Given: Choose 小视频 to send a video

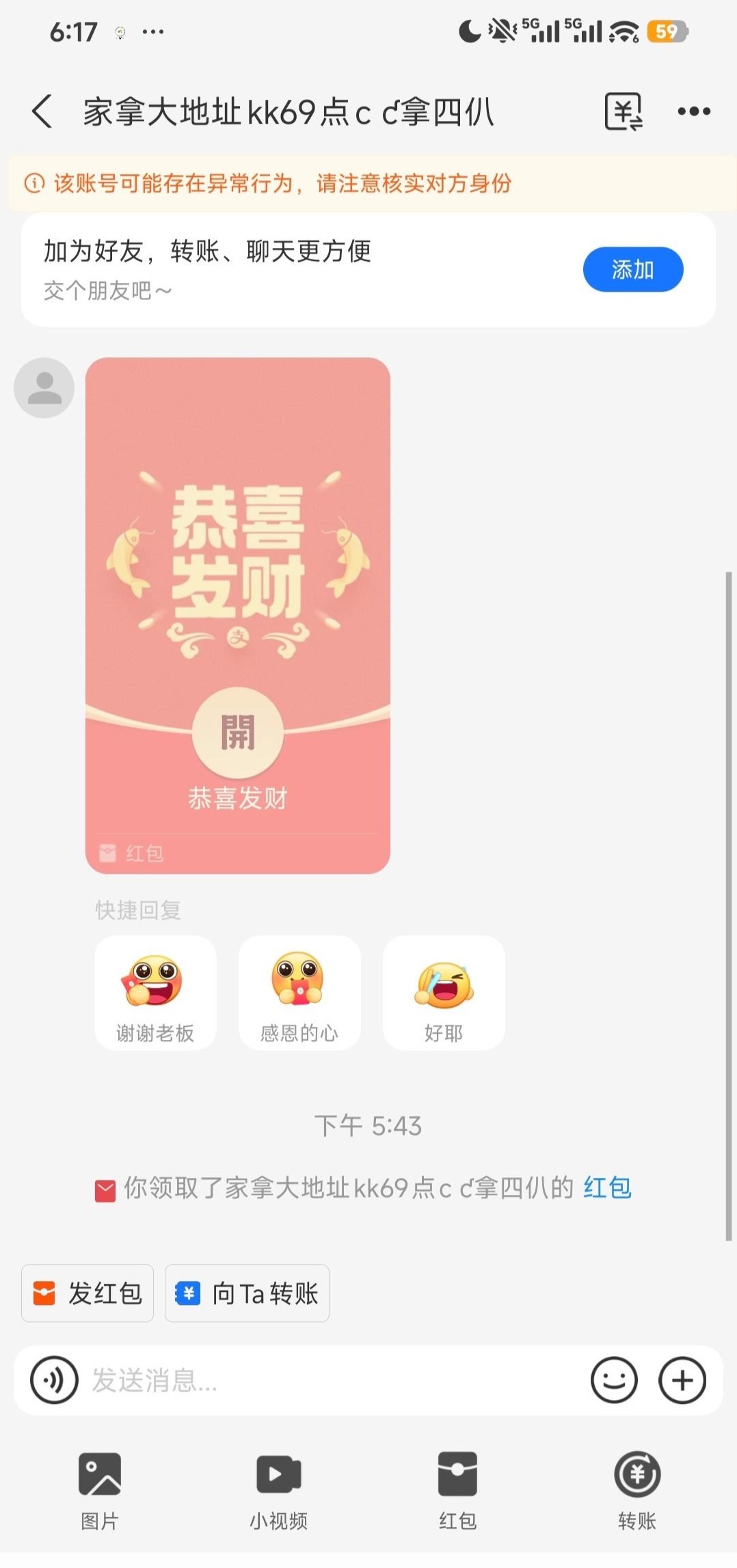Looking at the screenshot, I should (x=278, y=1489).
